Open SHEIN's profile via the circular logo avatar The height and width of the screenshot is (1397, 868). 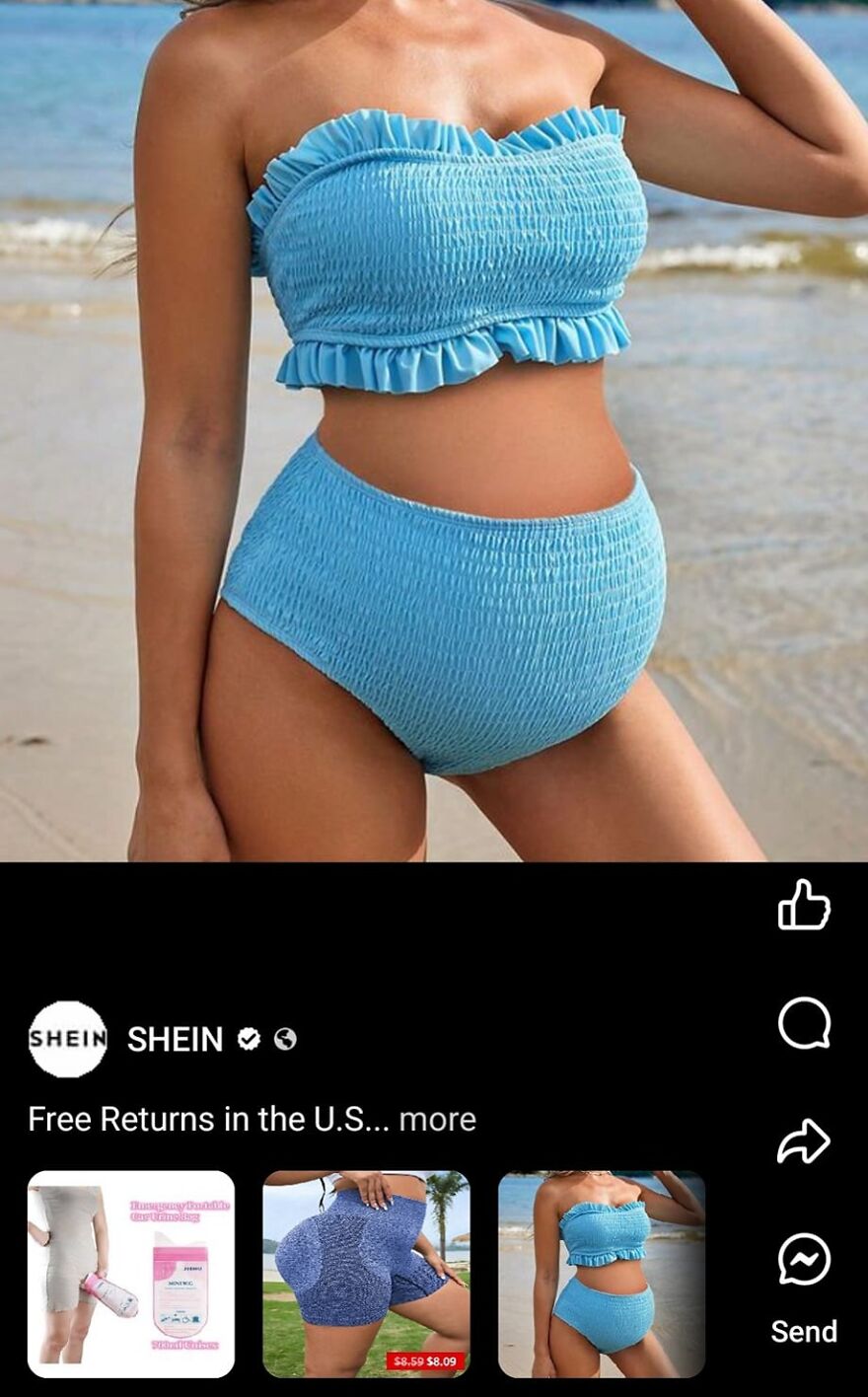point(67,1038)
